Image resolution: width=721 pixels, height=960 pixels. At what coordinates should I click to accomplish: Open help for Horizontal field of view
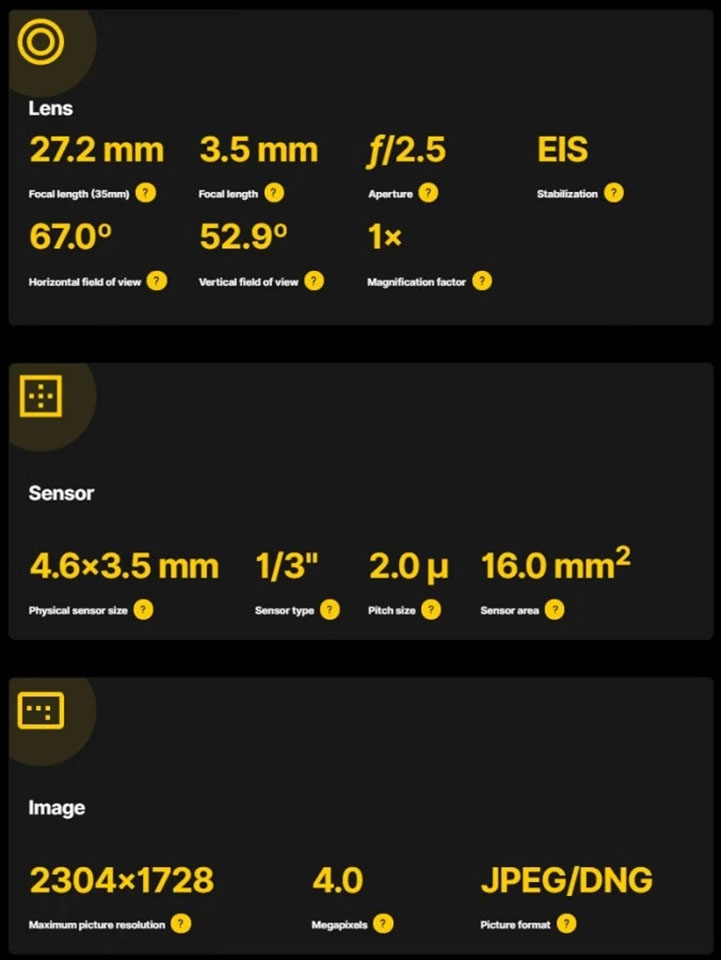click(x=156, y=281)
